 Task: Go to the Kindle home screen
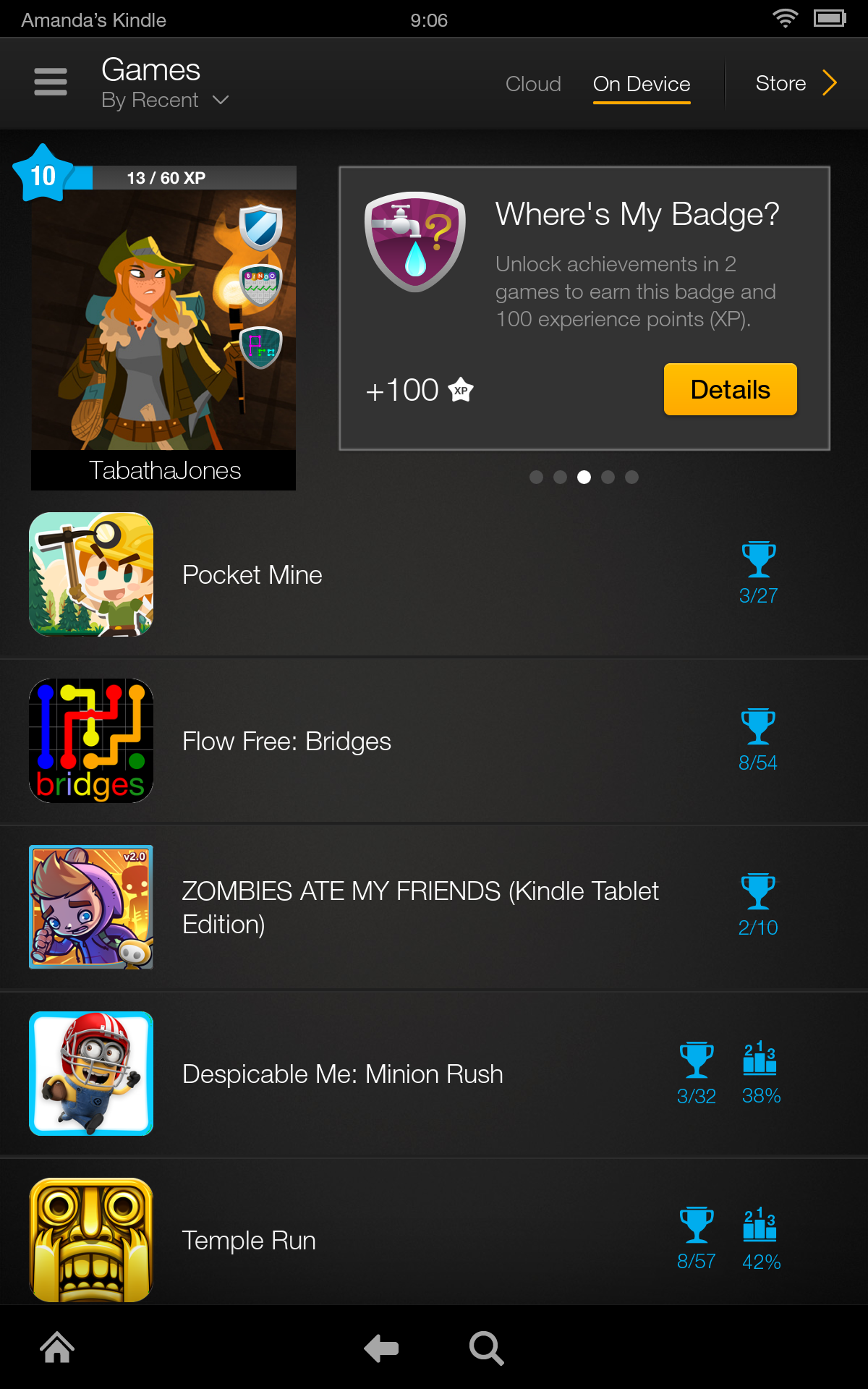click(57, 1348)
